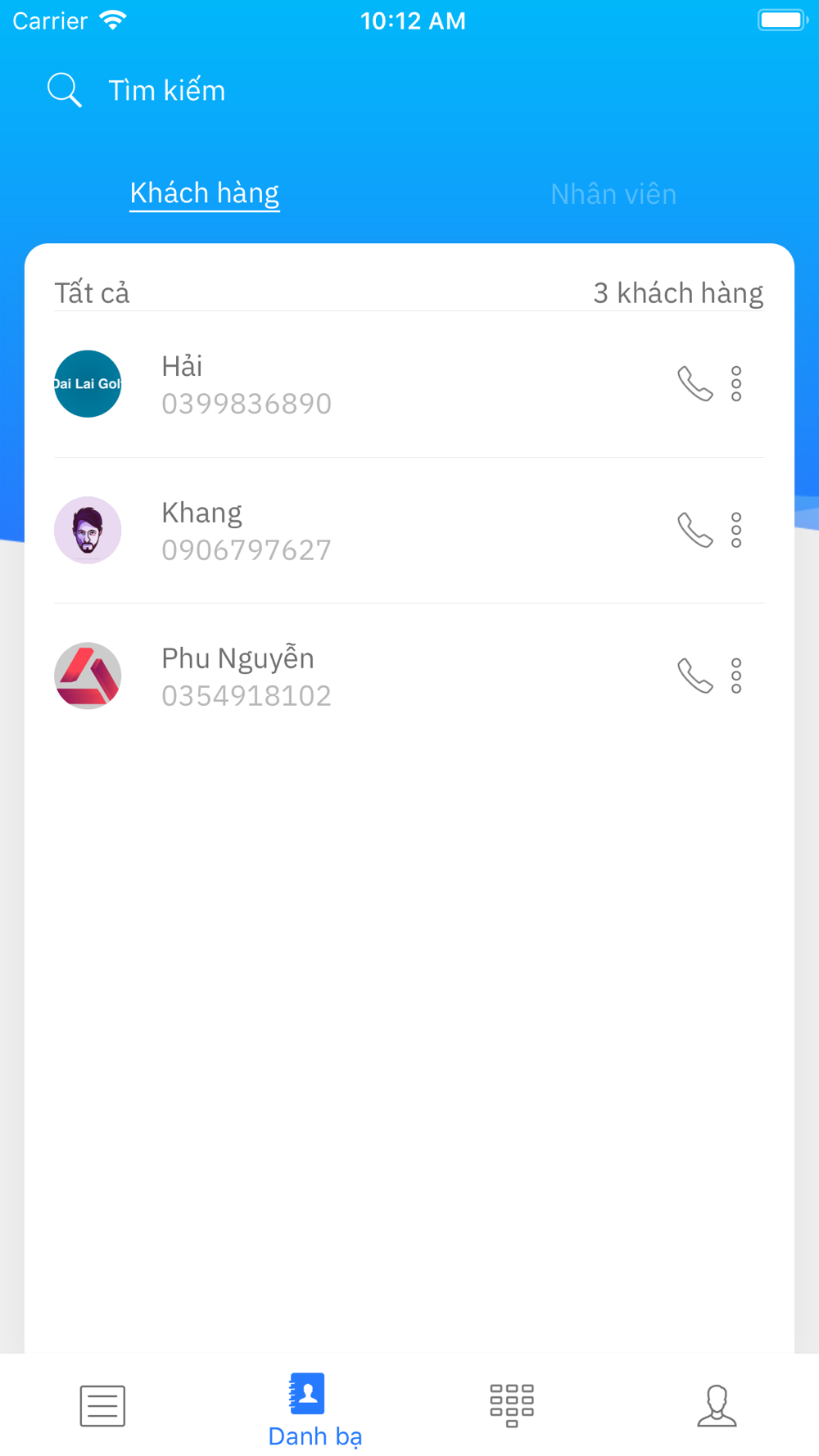Screen dimensions: 819x1456
Task: Go to the list tab in bottom bar
Action: (x=102, y=1405)
